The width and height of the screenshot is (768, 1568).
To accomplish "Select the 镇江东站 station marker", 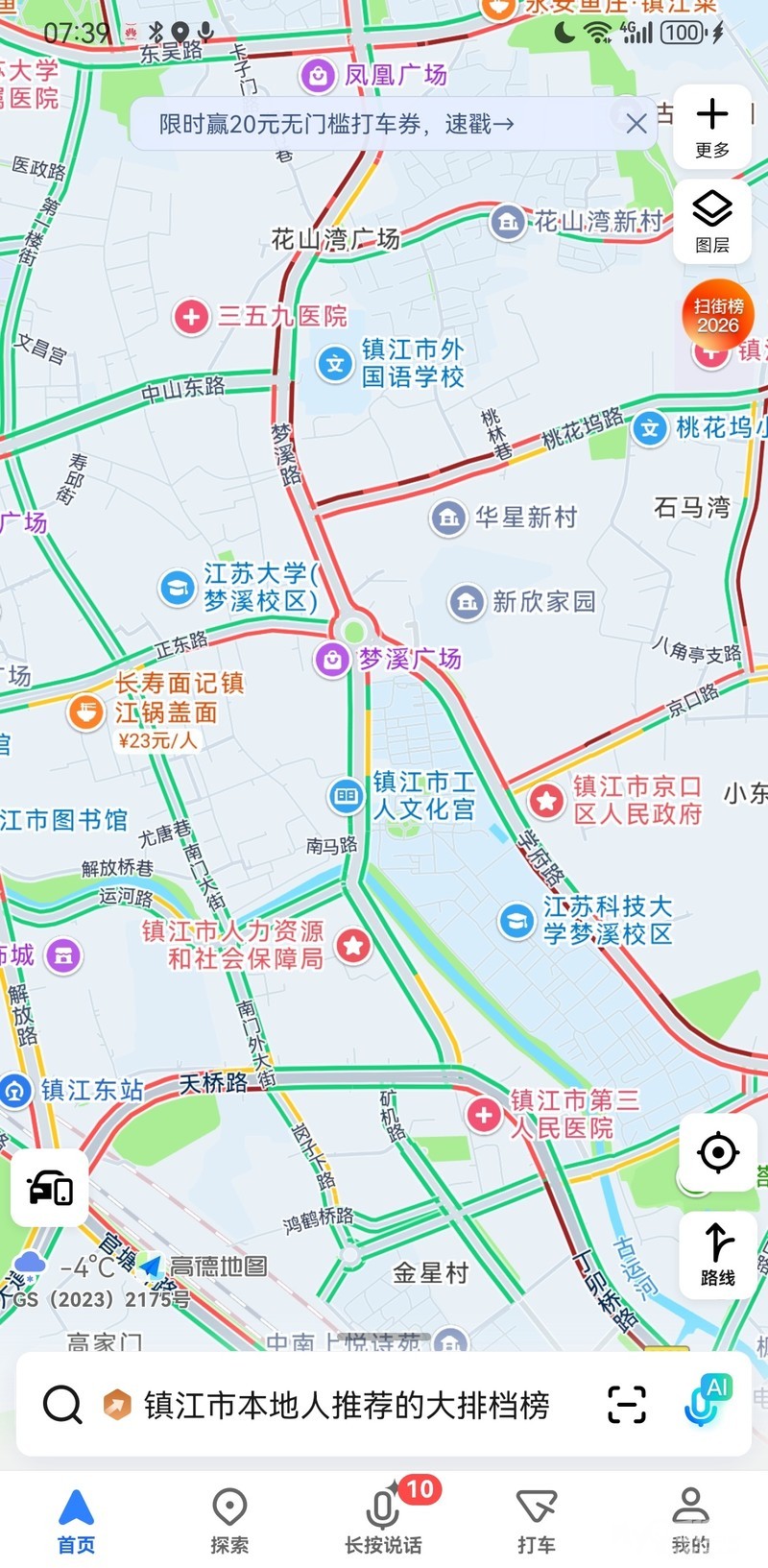I will click(15, 1091).
